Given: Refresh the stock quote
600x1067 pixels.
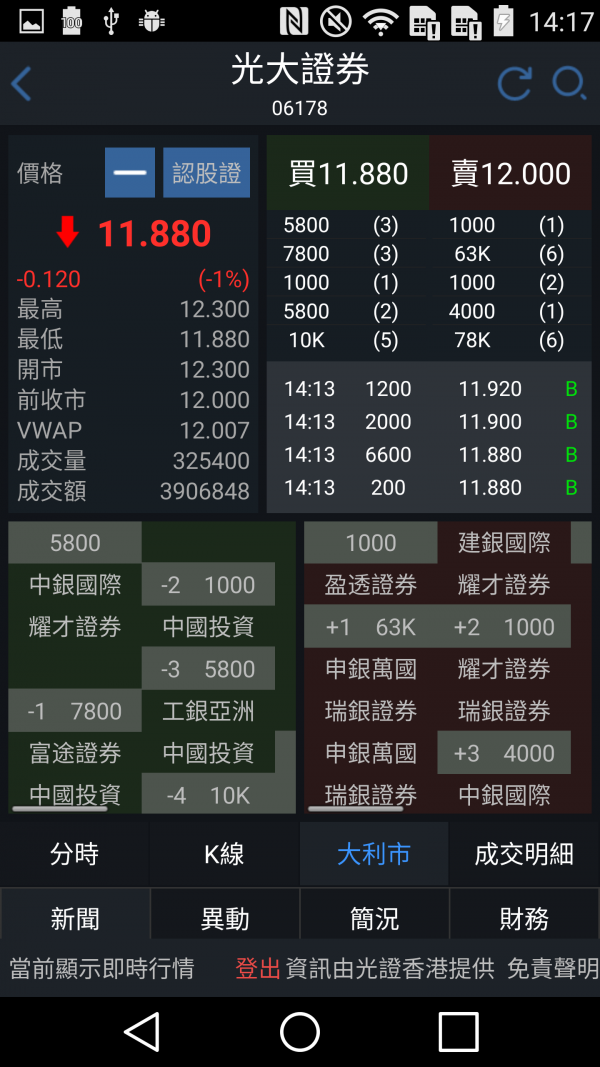Looking at the screenshot, I should [x=514, y=84].
